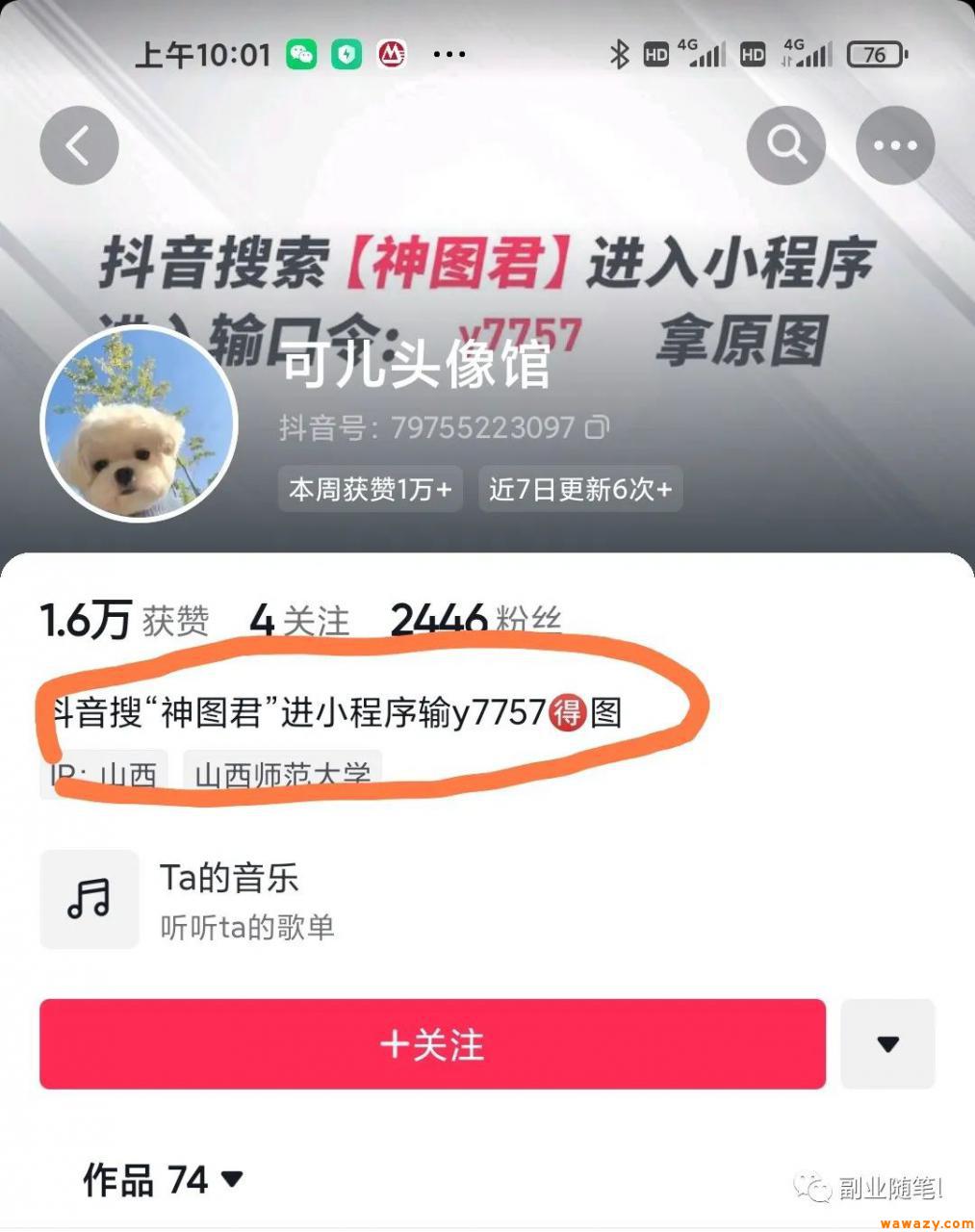Expand the status bar ellipsis menu

point(449,55)
